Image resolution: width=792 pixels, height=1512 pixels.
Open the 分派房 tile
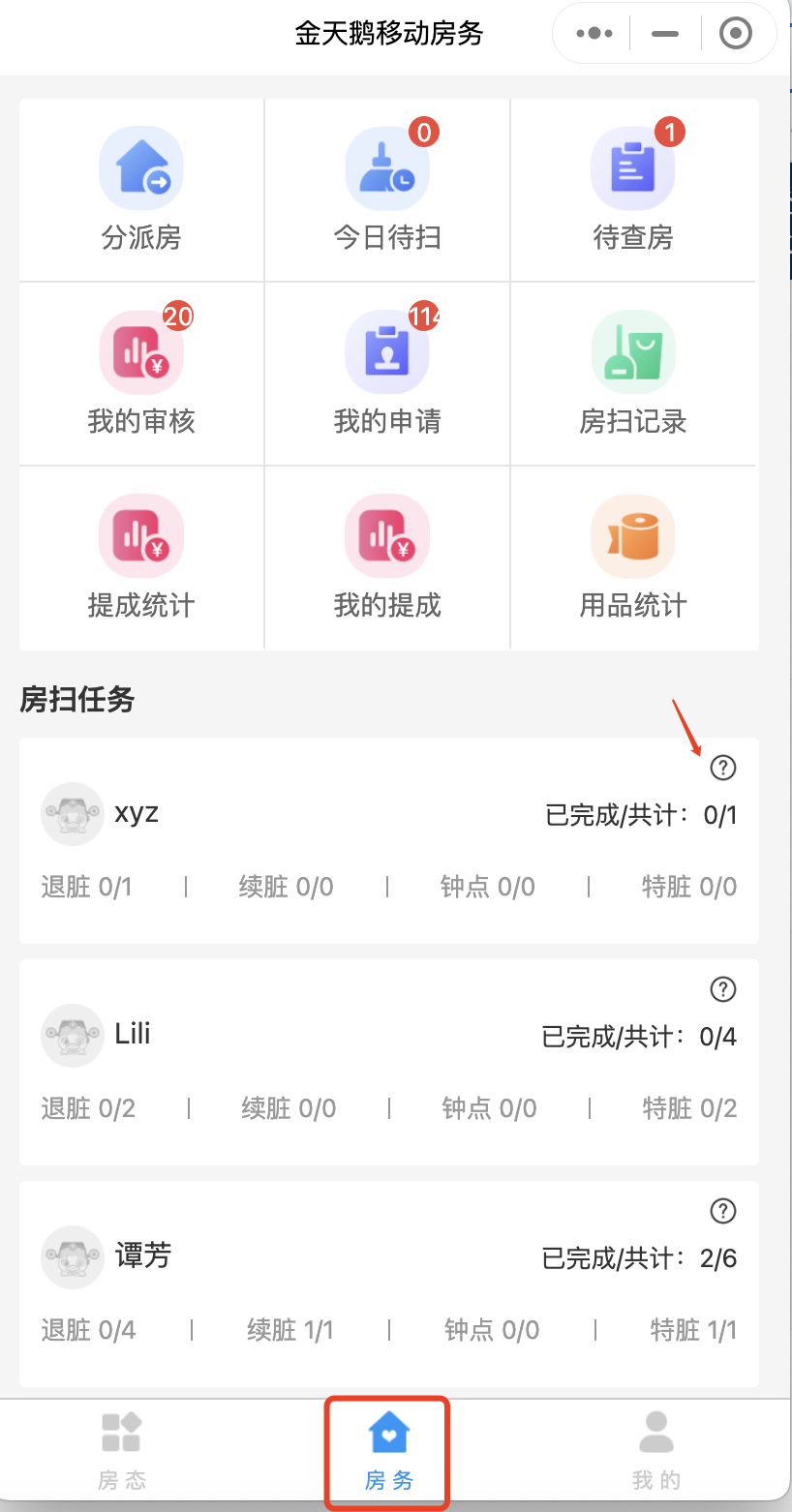point(141,191)
